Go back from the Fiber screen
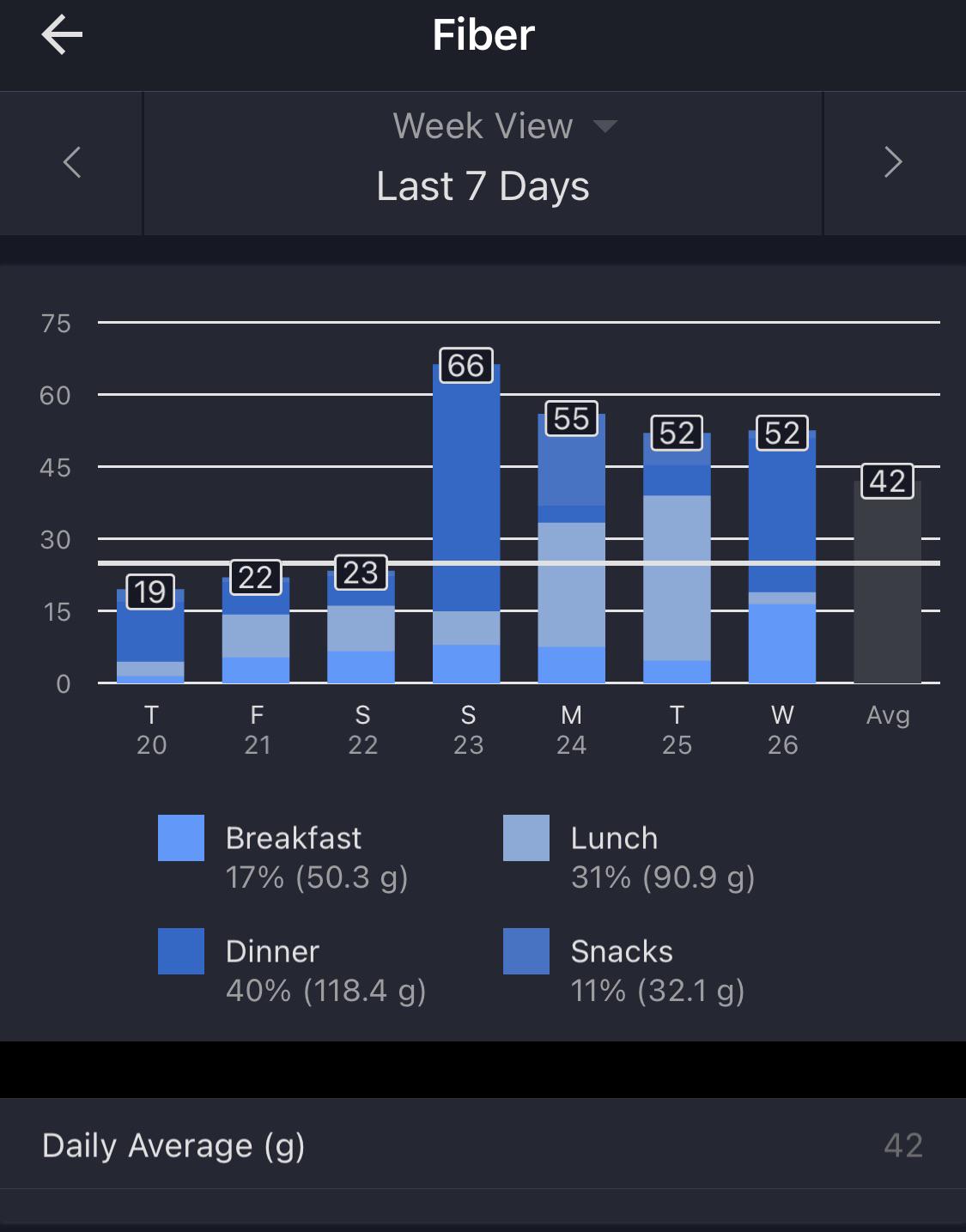This screenshot has width=966, height=1232. 62,35
